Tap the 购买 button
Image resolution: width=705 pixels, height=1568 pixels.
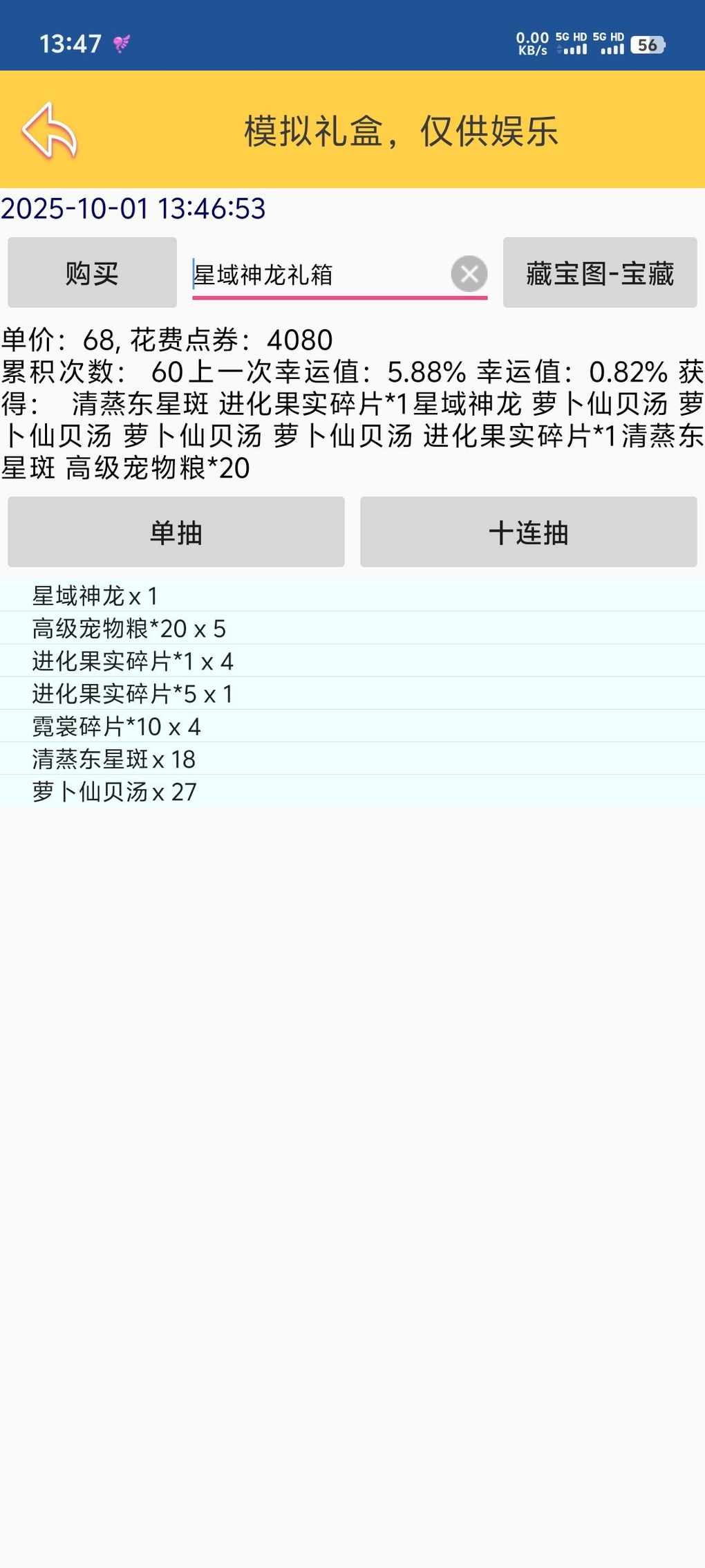click(92, 273)
